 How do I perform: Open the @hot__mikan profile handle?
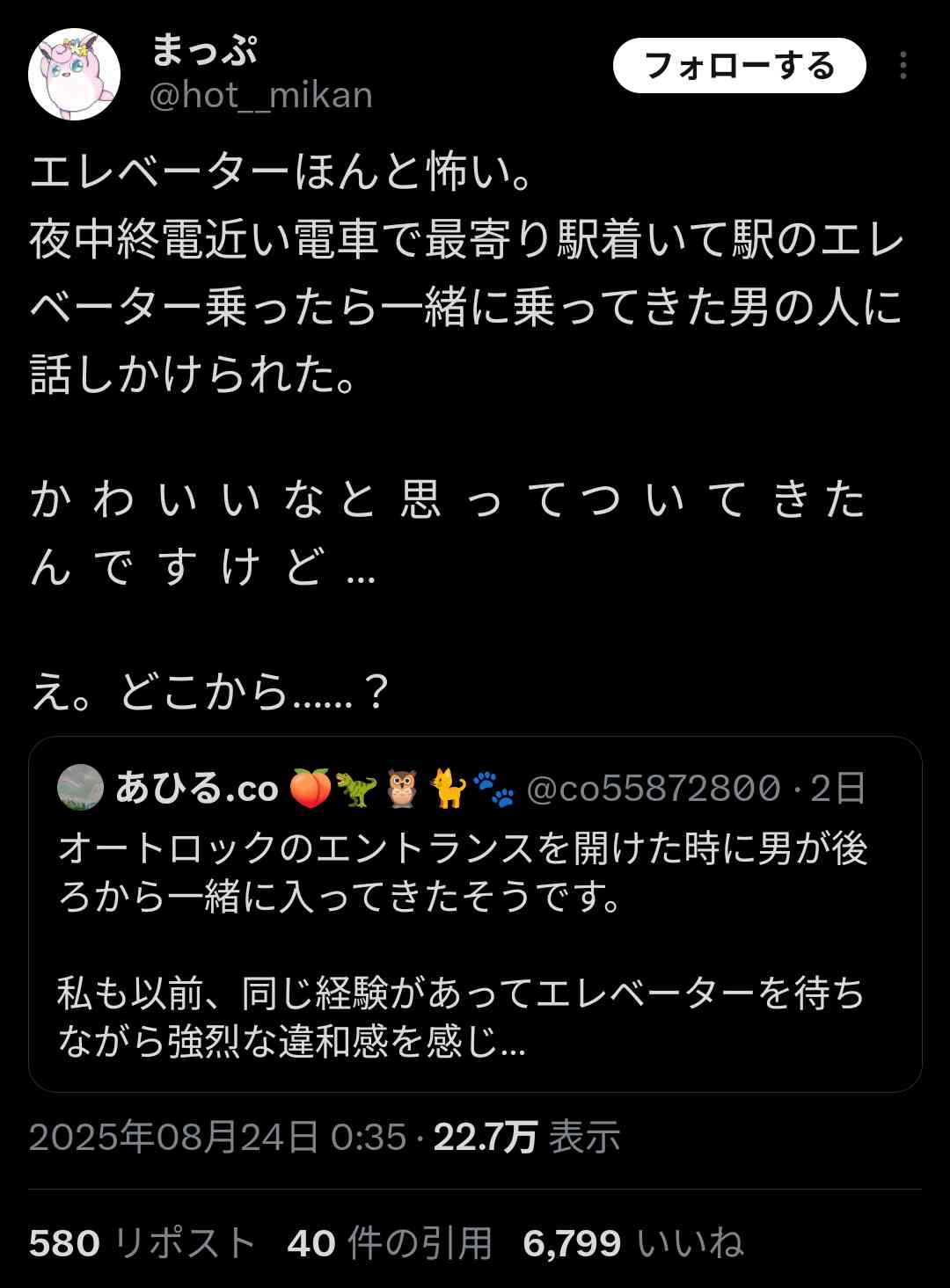pyautogui.click(x=261, y=95)
